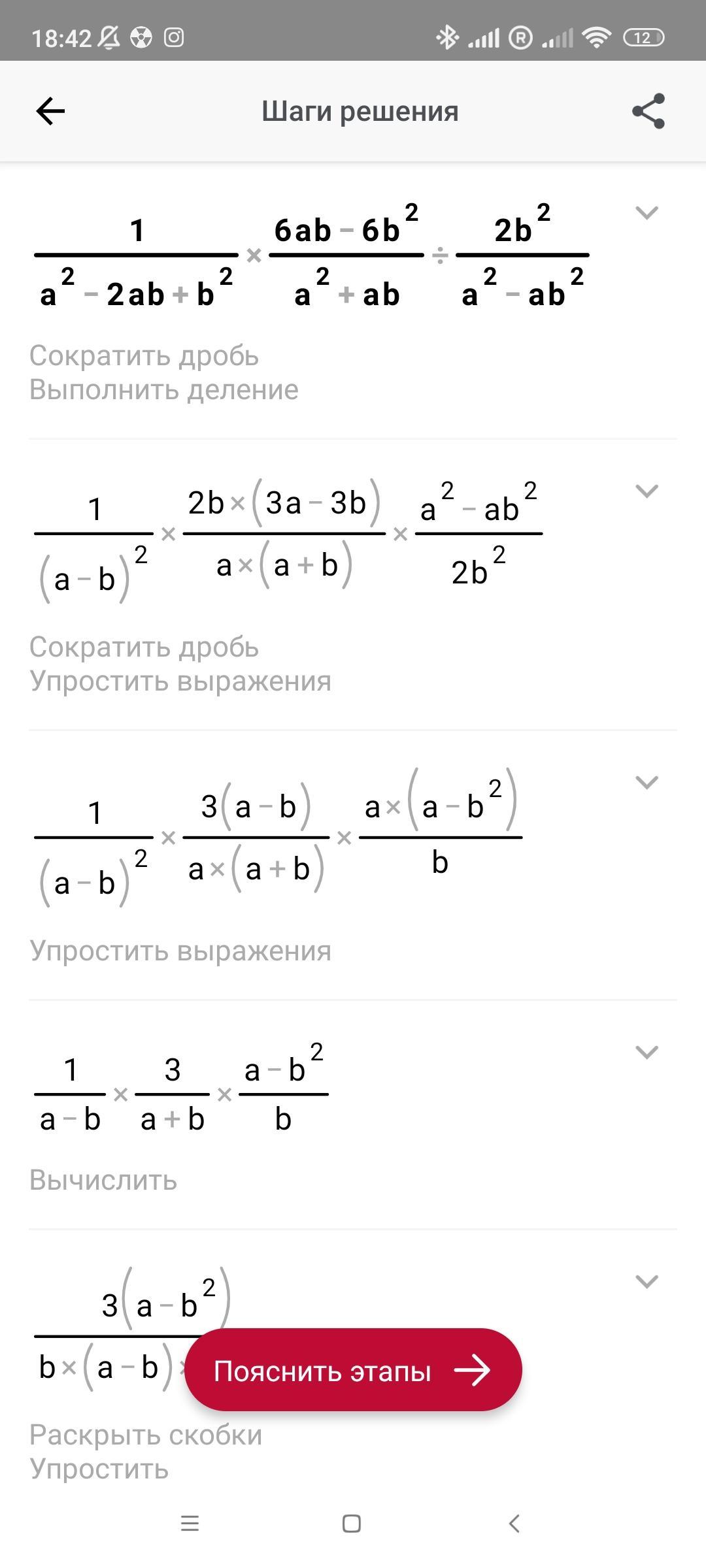Expand the step with 6ab − 6b² fraction

tap(647, 213)
